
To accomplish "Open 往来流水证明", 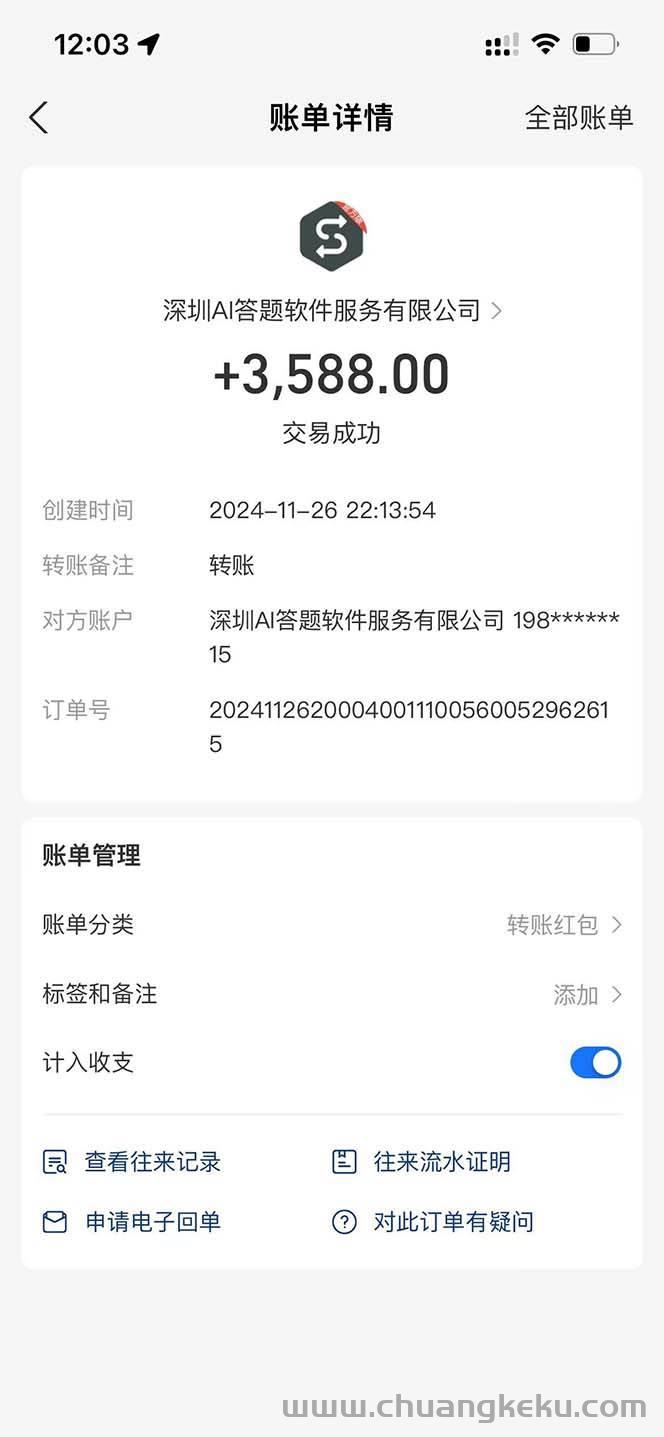I will point(421,1162).
